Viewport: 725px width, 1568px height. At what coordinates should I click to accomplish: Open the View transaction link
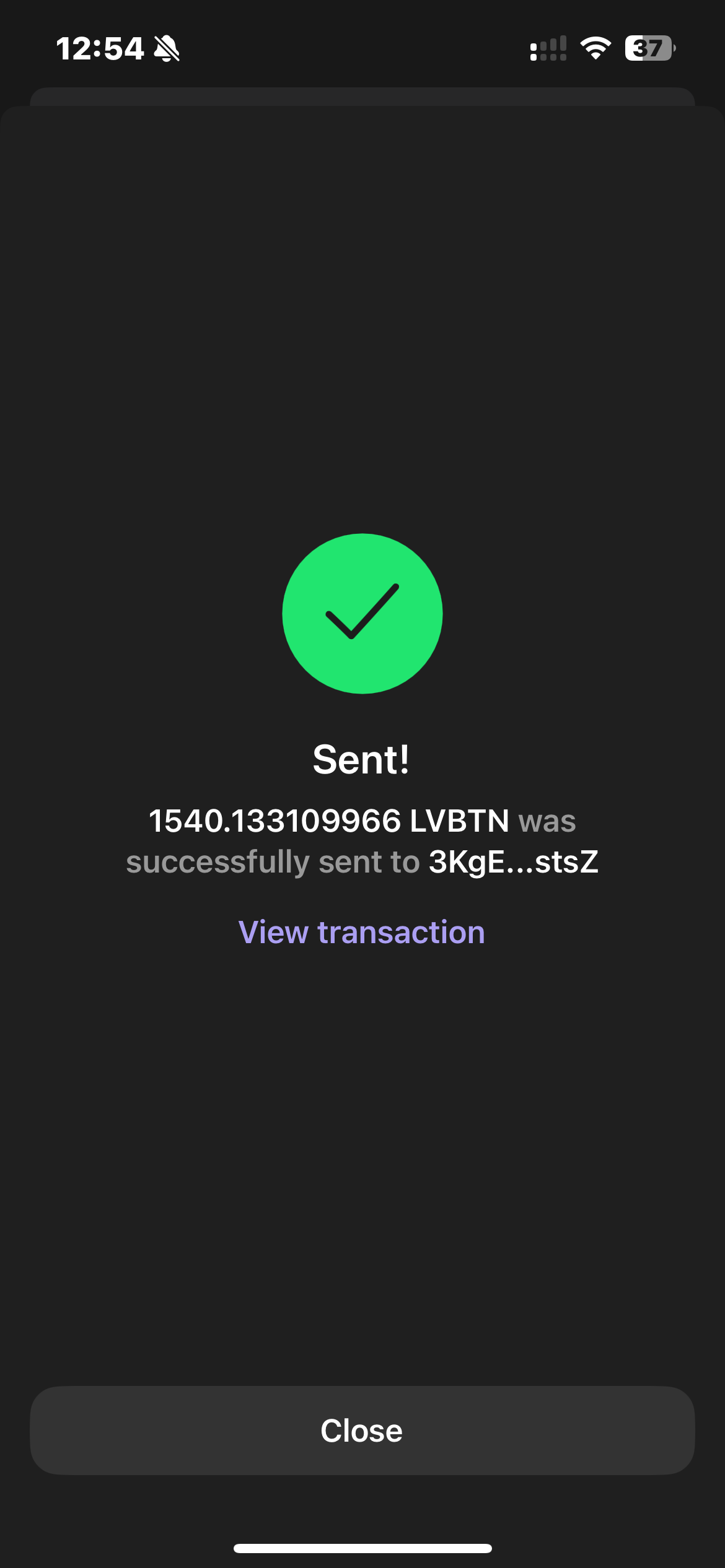[x=362, y=933]
